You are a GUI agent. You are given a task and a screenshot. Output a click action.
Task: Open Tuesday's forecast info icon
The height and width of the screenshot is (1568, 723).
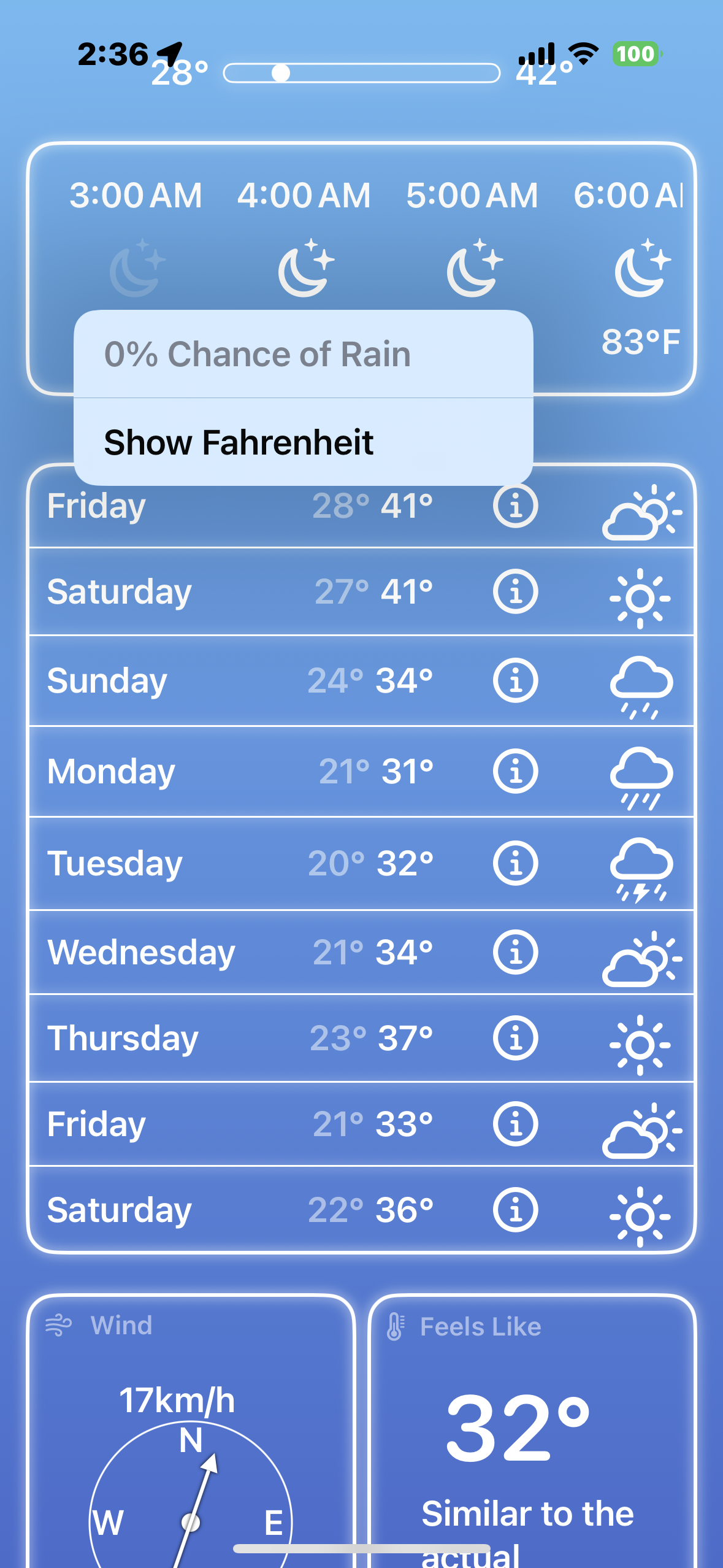[x=515, y=863]
